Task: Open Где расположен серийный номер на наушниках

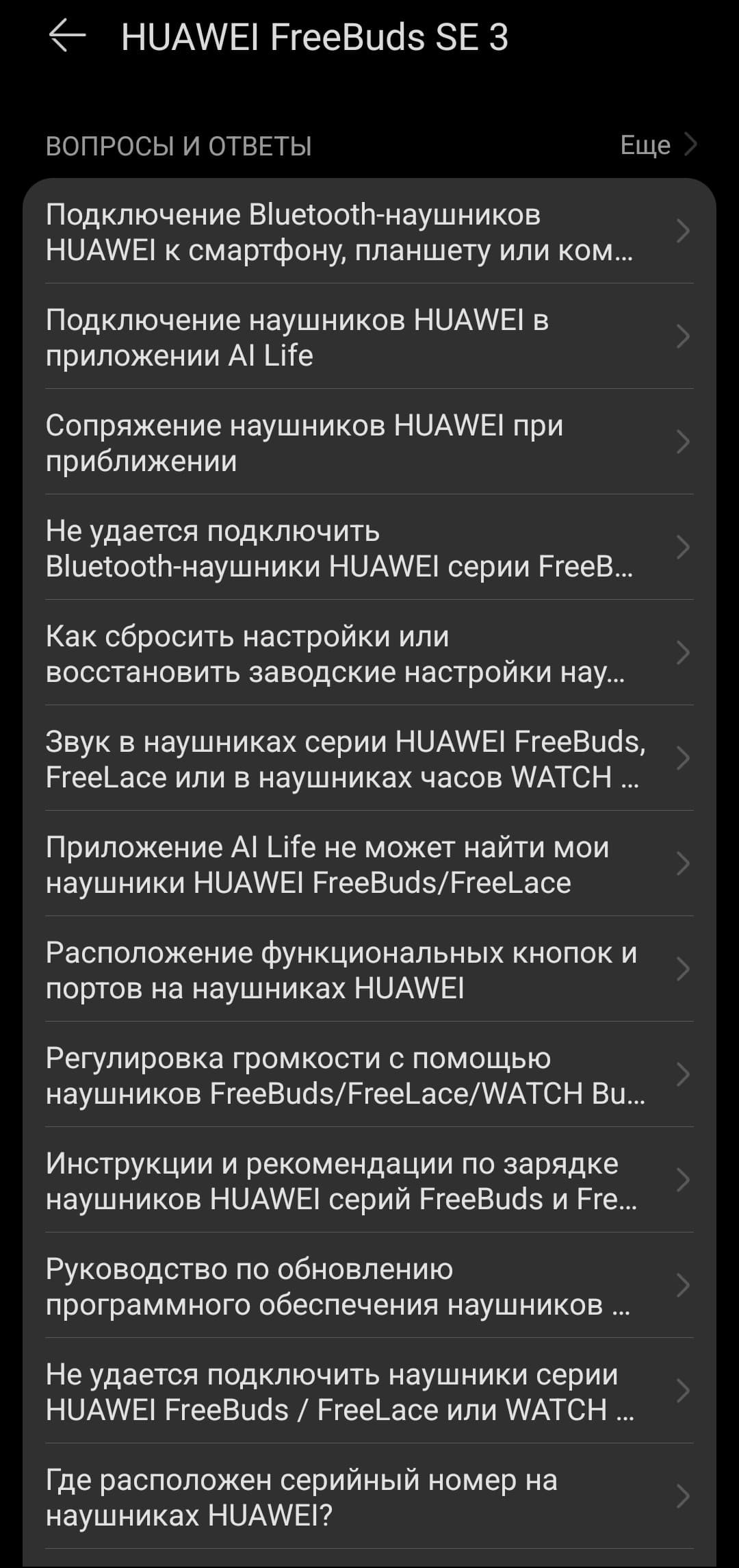Action: click(368, 1497)
